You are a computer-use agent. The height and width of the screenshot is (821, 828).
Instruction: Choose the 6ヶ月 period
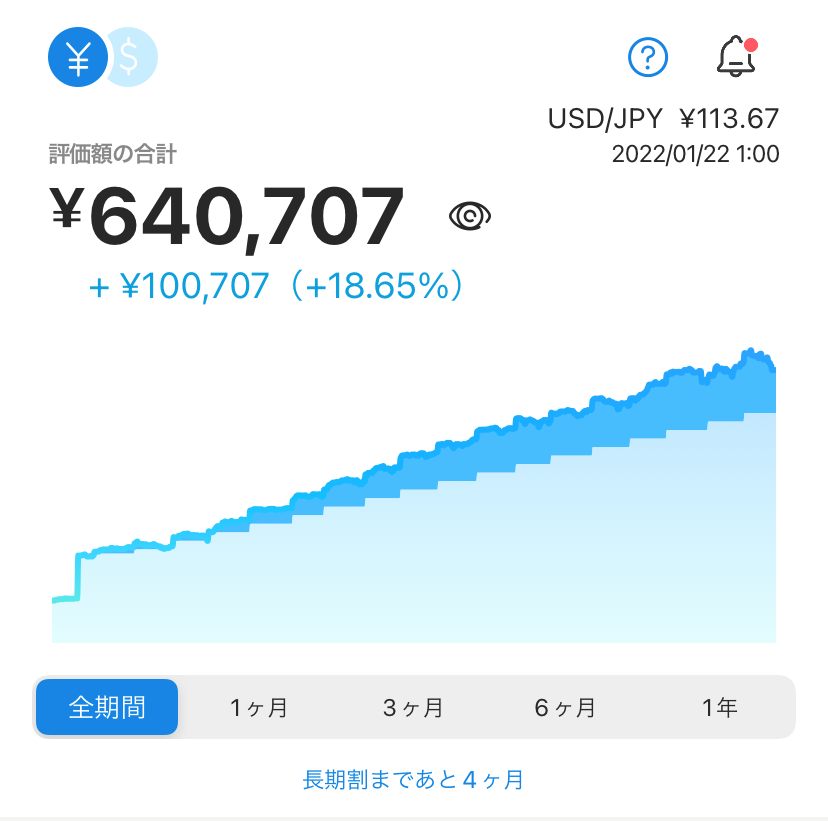point(565,708)
